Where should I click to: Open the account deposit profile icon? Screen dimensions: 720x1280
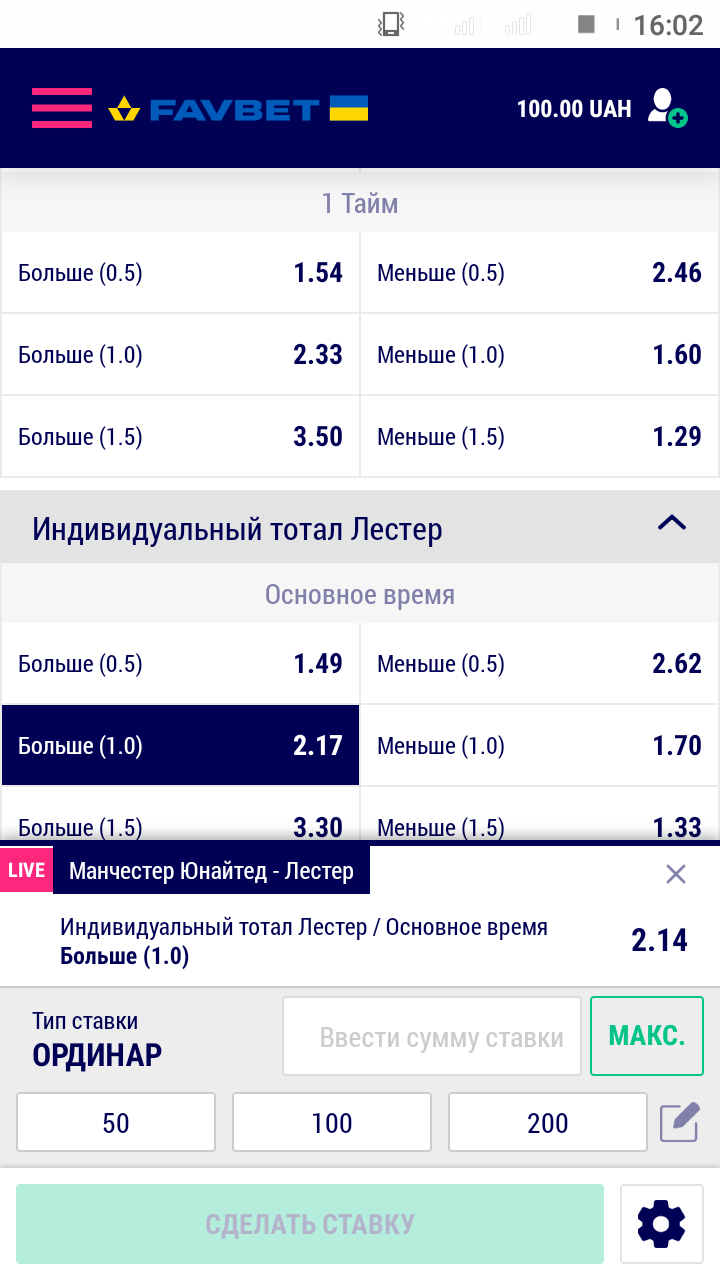(x=666, y=108)
